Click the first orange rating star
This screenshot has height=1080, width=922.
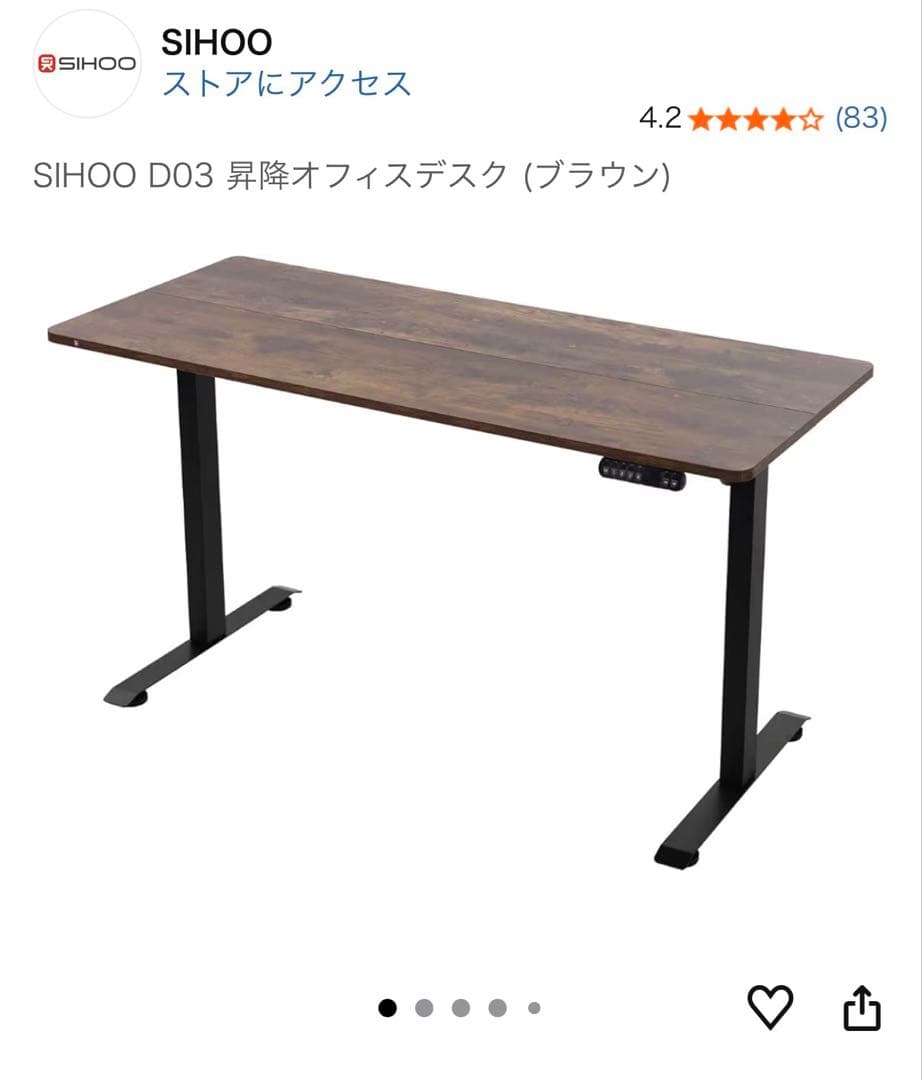click(700, 118)
